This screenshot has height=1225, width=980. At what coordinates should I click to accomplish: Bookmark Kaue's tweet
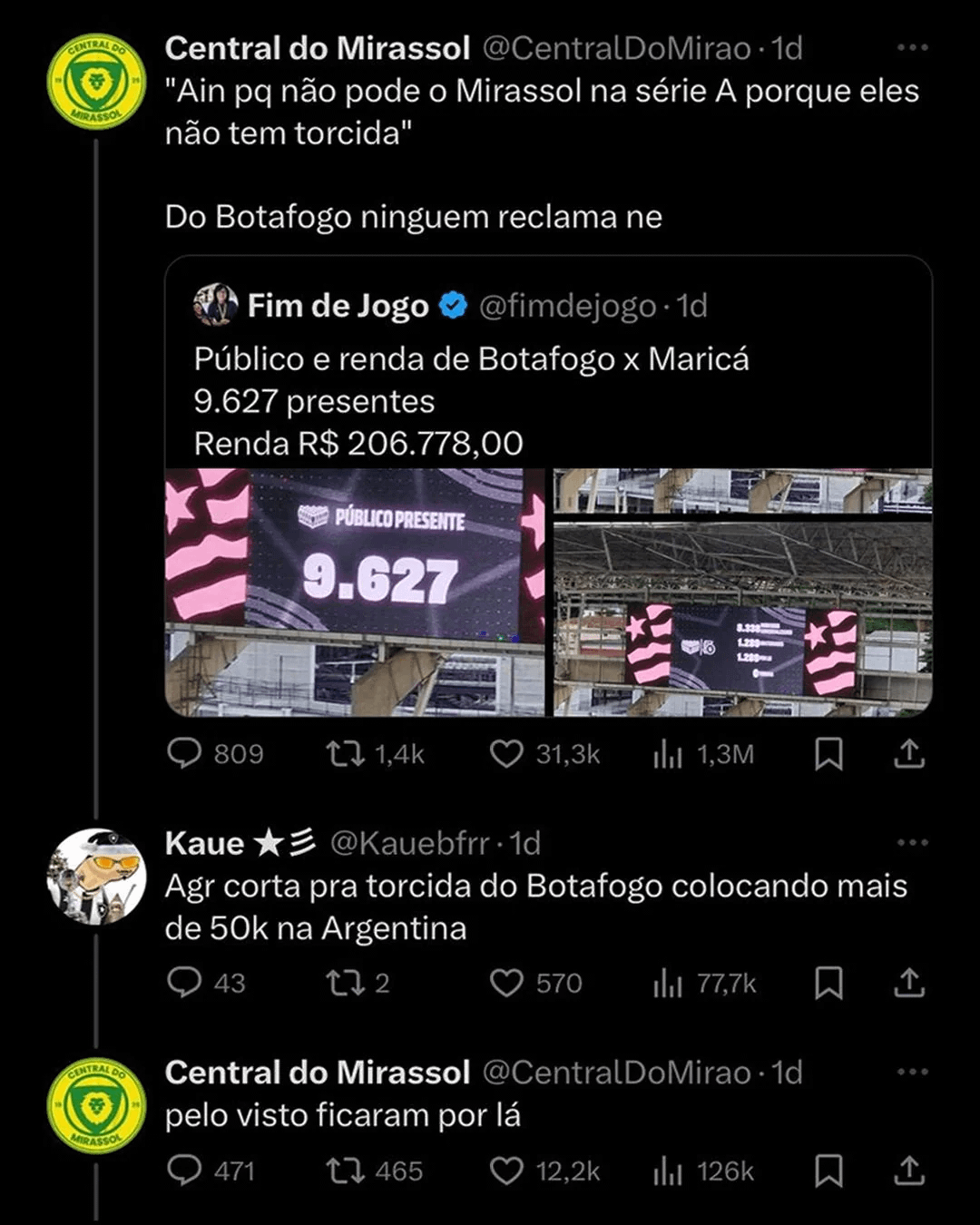[828, 982]
